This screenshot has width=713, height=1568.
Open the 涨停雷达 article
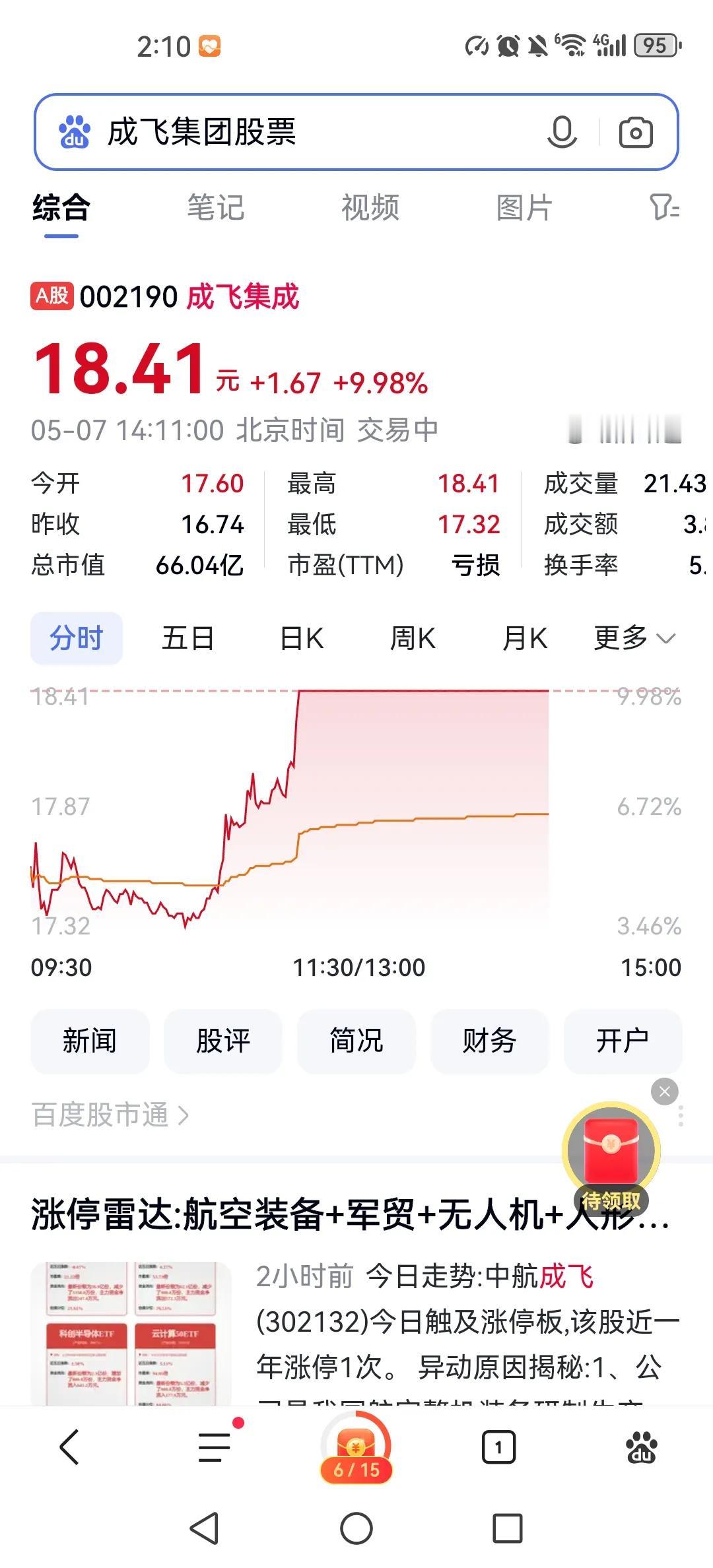[x=297, y=1214]
